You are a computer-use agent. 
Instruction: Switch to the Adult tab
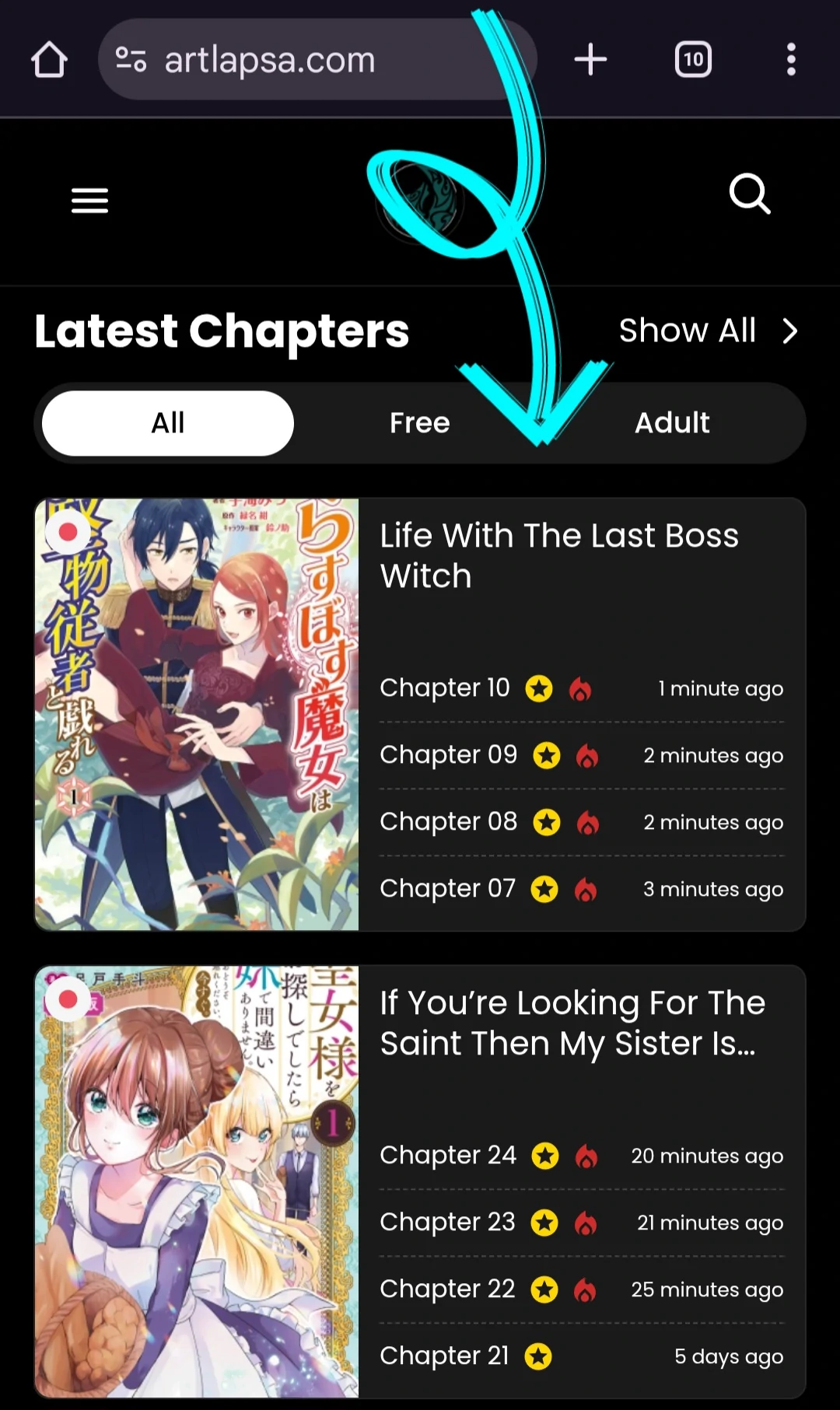[671, 423]
